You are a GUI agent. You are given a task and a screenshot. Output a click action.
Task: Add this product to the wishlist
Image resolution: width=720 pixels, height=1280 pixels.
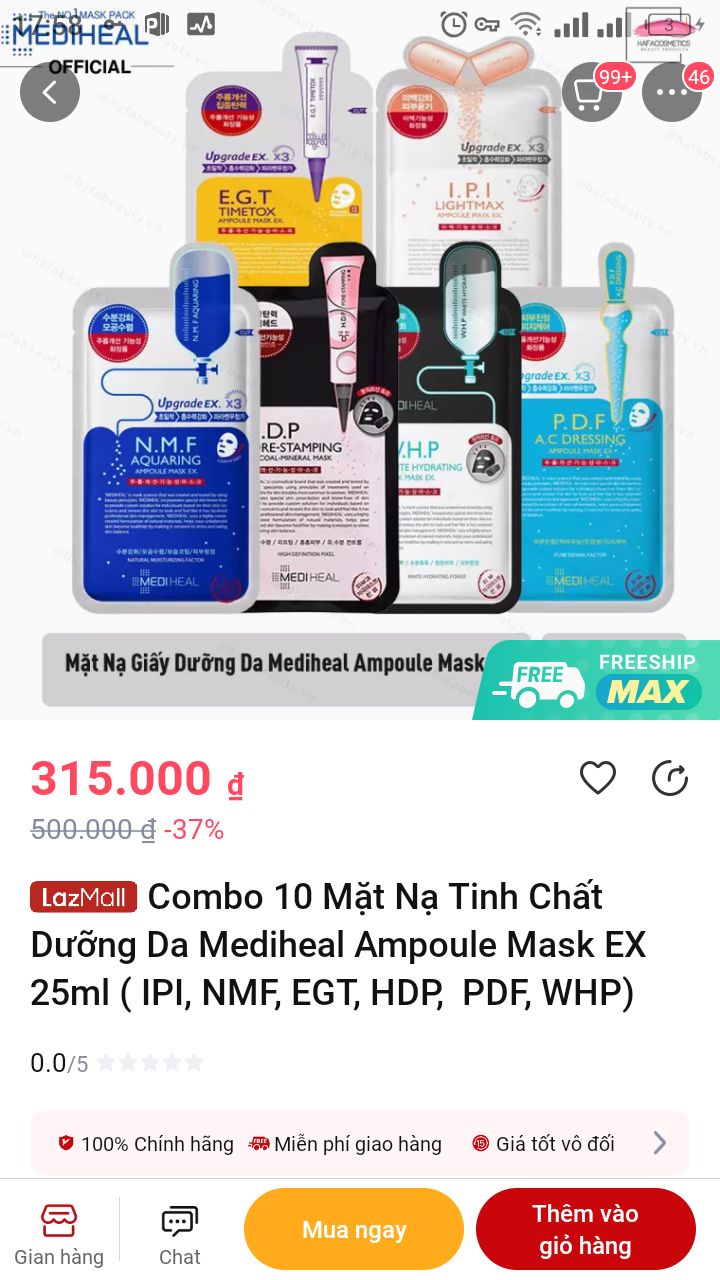pyautogui.click(x=598, y=778)
